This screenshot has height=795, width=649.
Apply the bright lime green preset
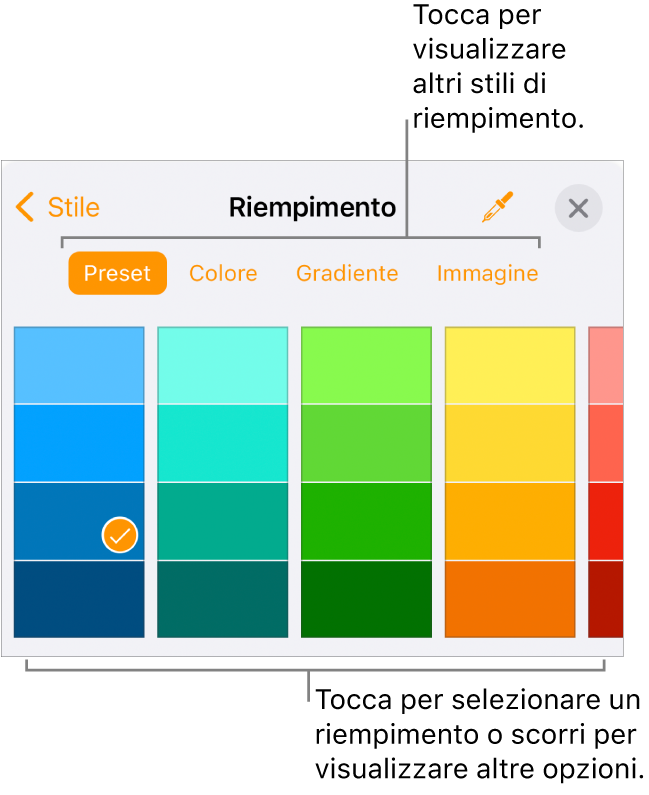[366, 365]
